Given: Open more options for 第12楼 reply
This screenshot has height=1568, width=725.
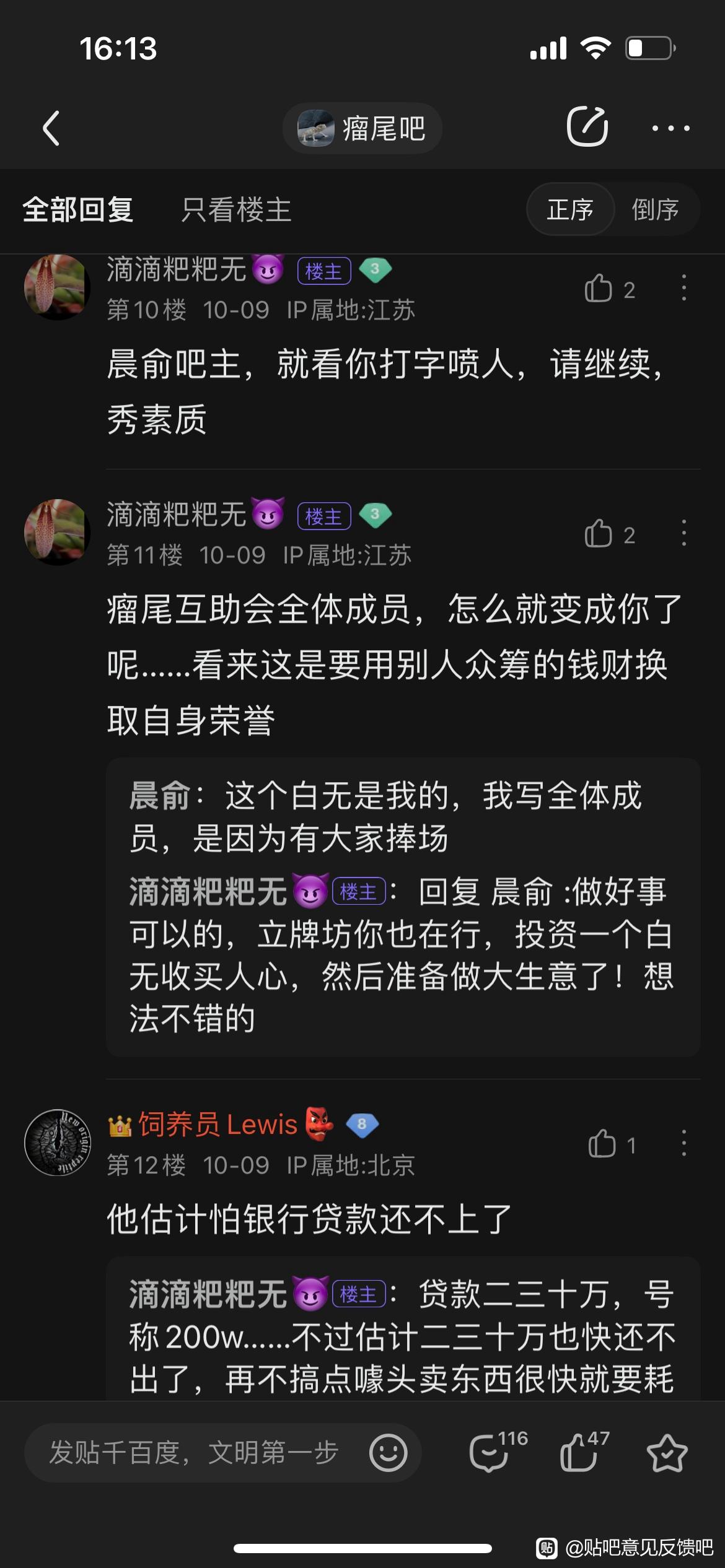Looking at the screenshot, I should [x=683, y=1143].
